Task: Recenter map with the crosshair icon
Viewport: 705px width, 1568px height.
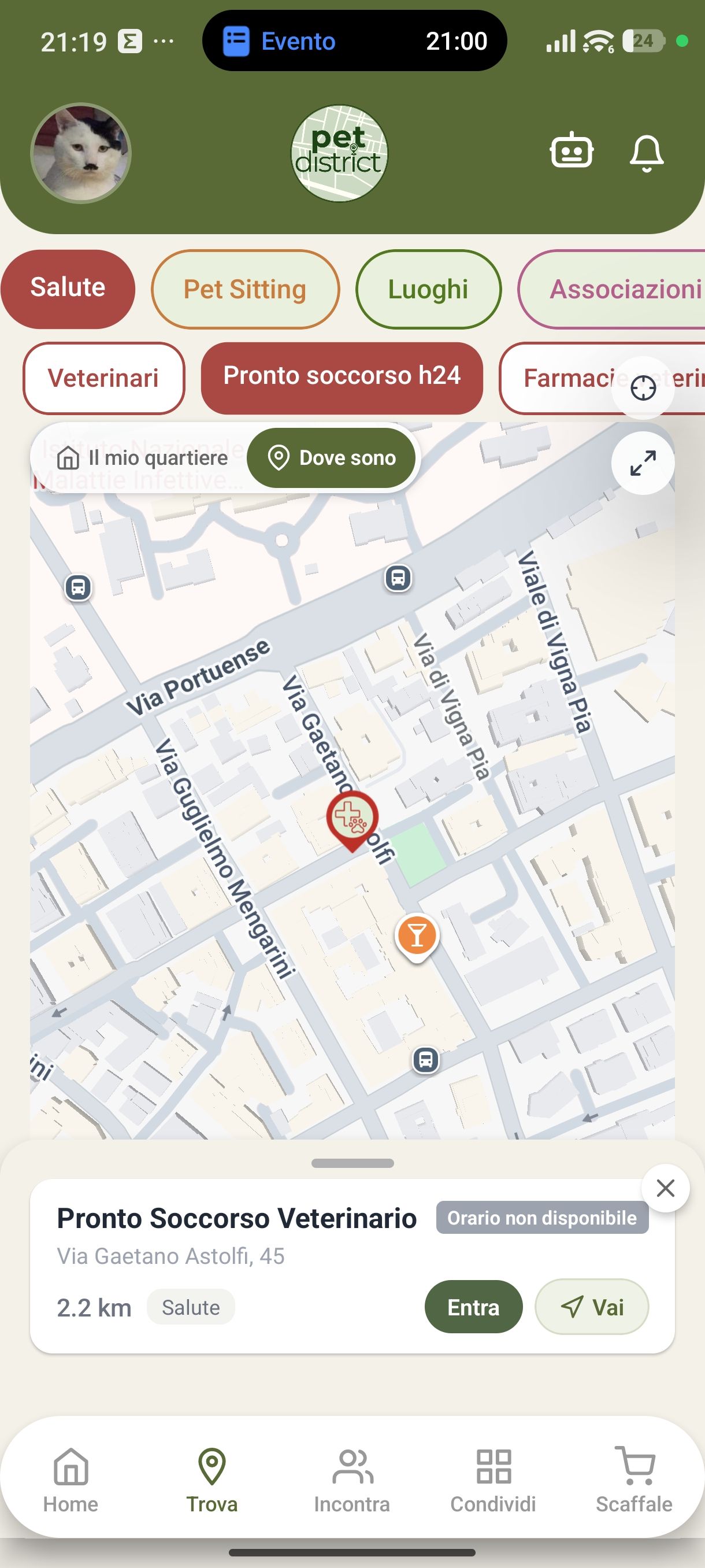Action: (643, 388)
